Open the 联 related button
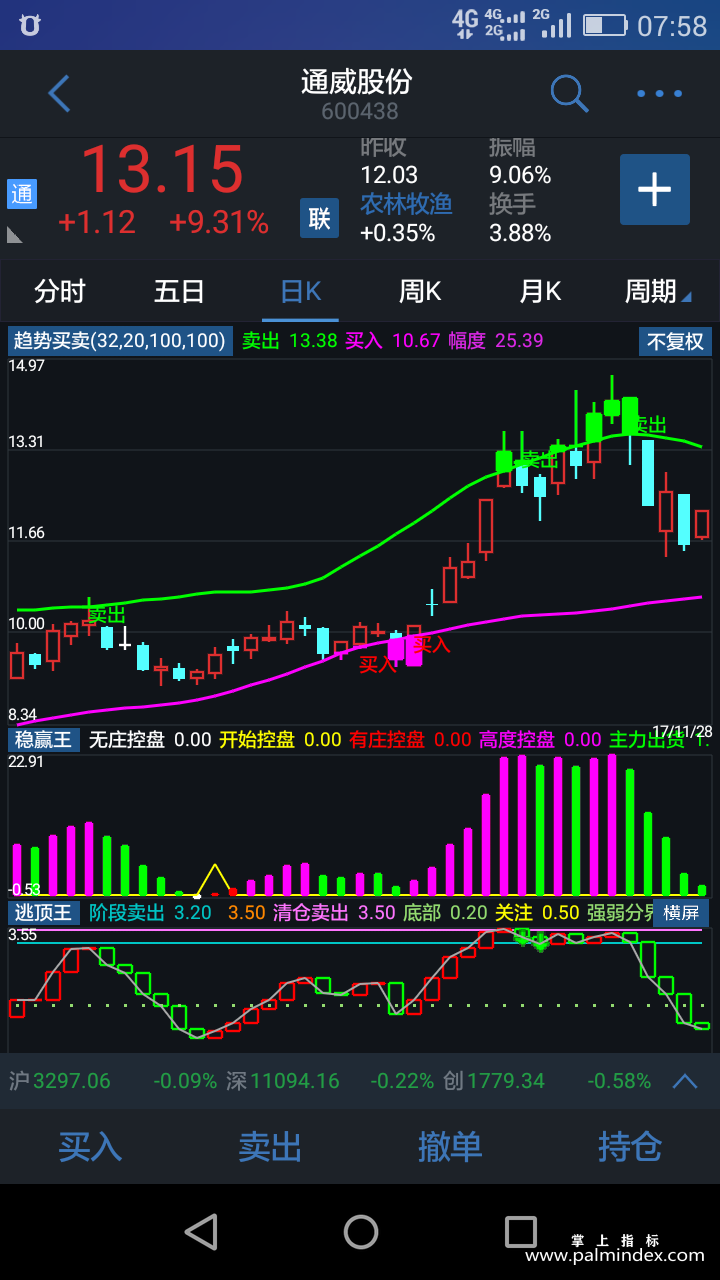Image resolution: width=720 pixels, height=1280 pixels. click(x=319, y=218)
